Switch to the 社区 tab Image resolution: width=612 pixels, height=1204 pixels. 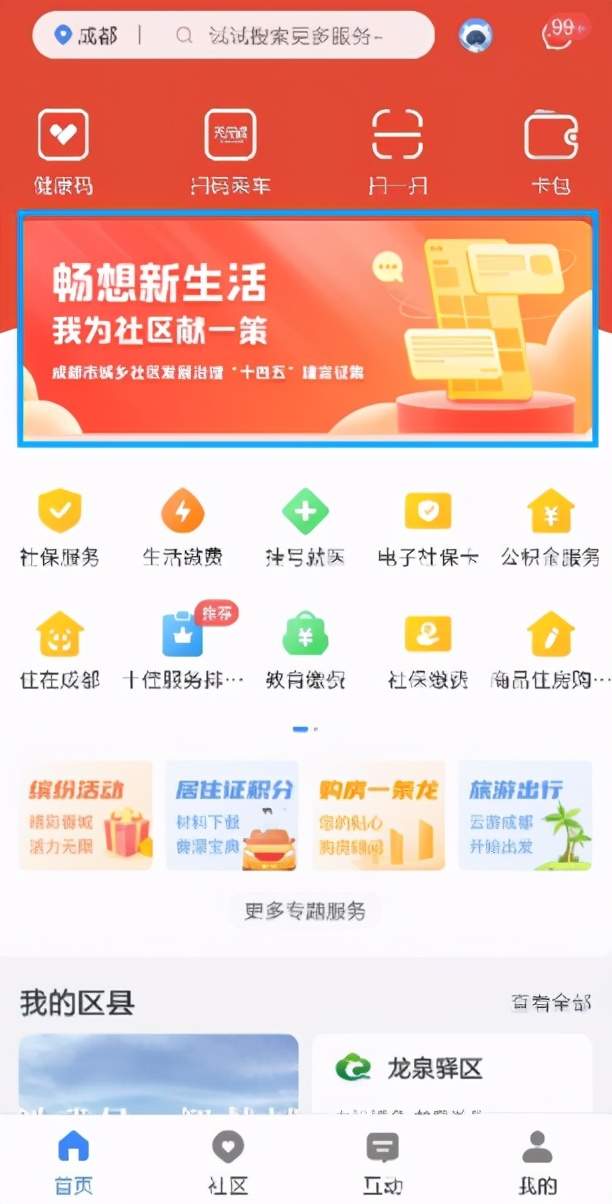pos(227,1163)
